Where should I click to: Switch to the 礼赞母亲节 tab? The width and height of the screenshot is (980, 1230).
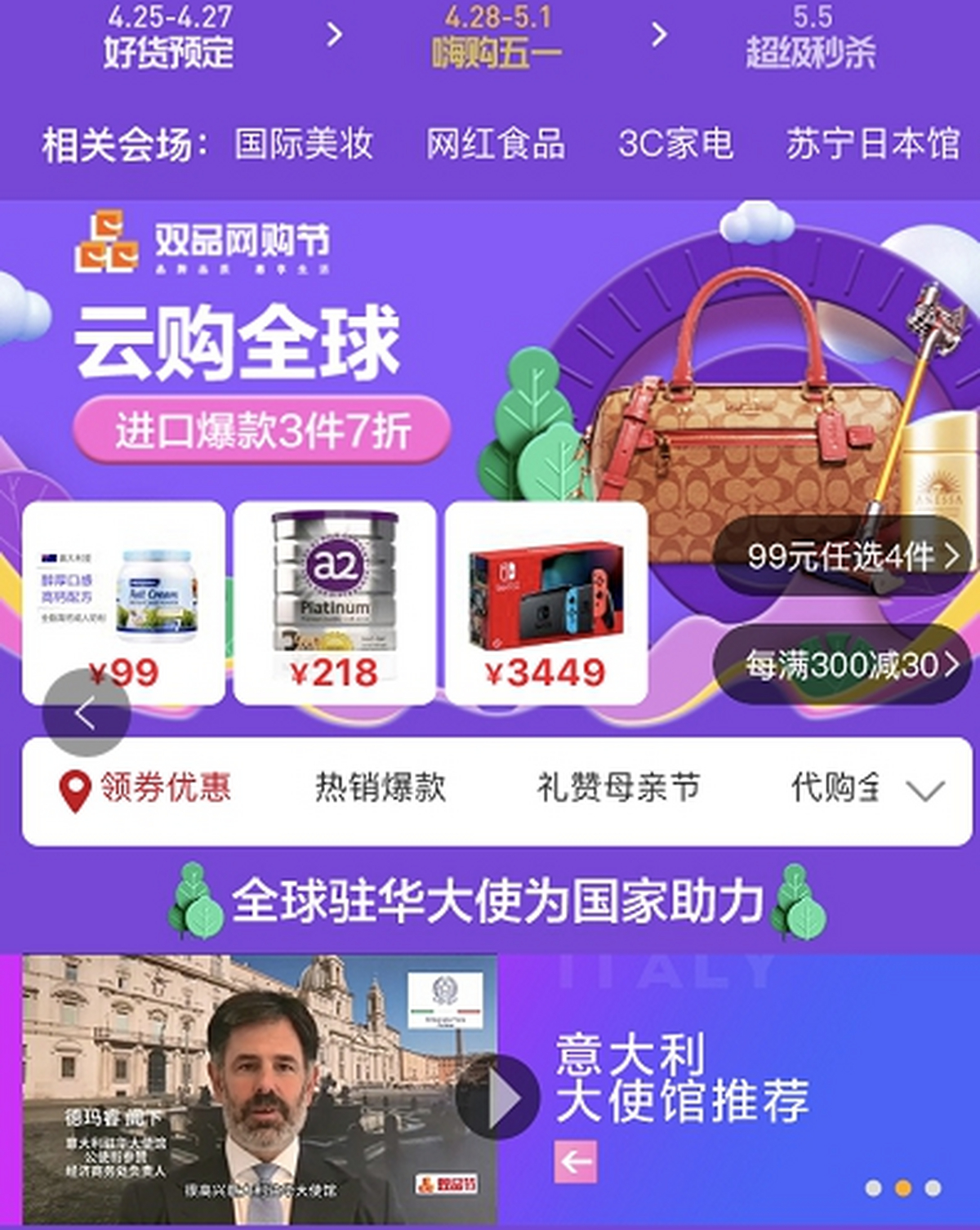pyautogui.click(x=618, y=789)
